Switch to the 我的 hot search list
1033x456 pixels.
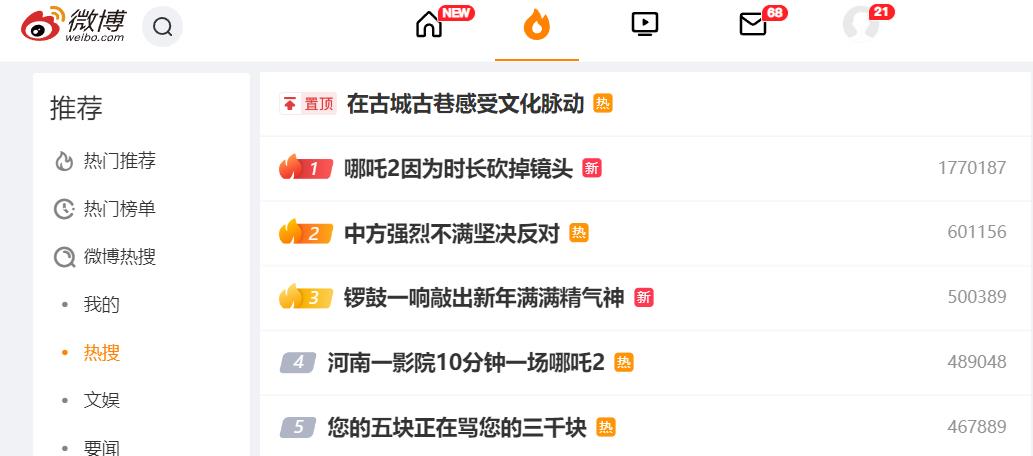click(101, 305)
